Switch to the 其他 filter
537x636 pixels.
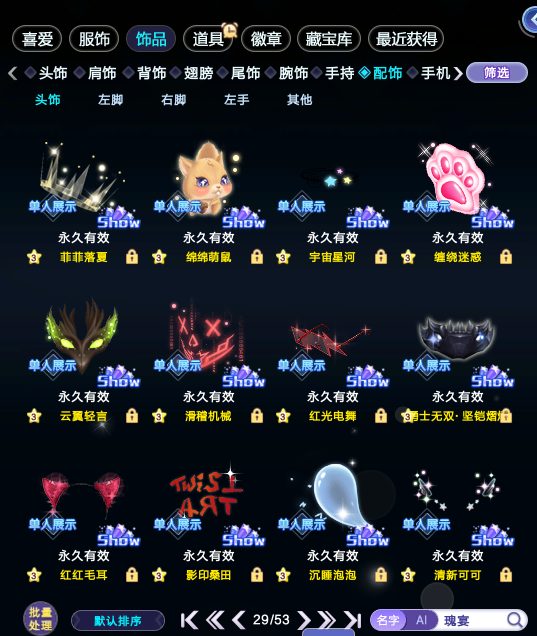tap(299, 100)
